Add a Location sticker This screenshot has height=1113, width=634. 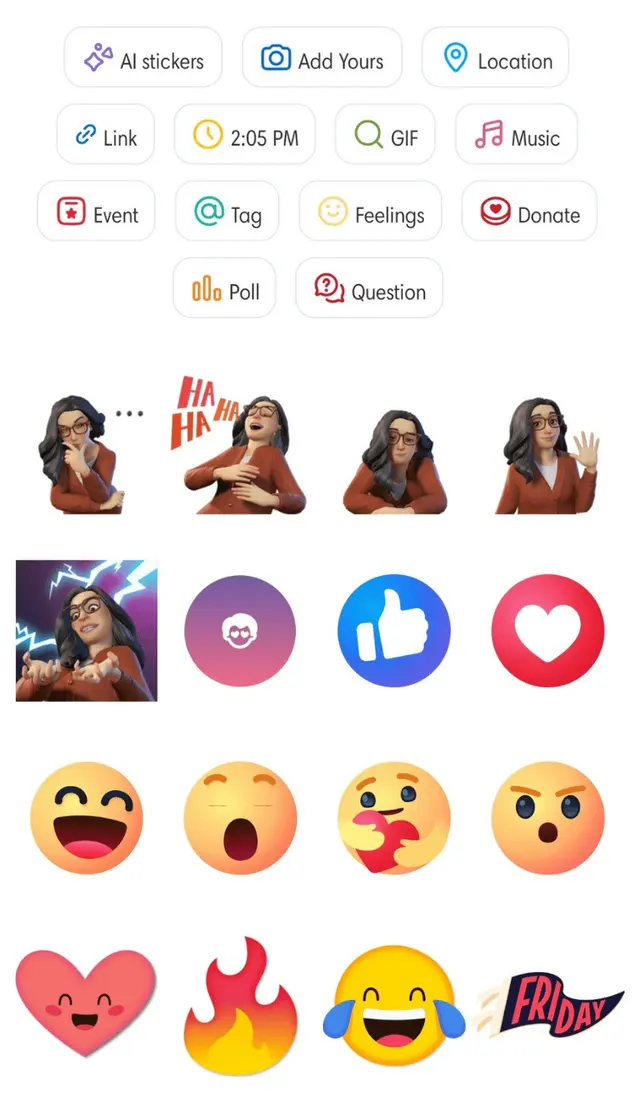point(495,60)
